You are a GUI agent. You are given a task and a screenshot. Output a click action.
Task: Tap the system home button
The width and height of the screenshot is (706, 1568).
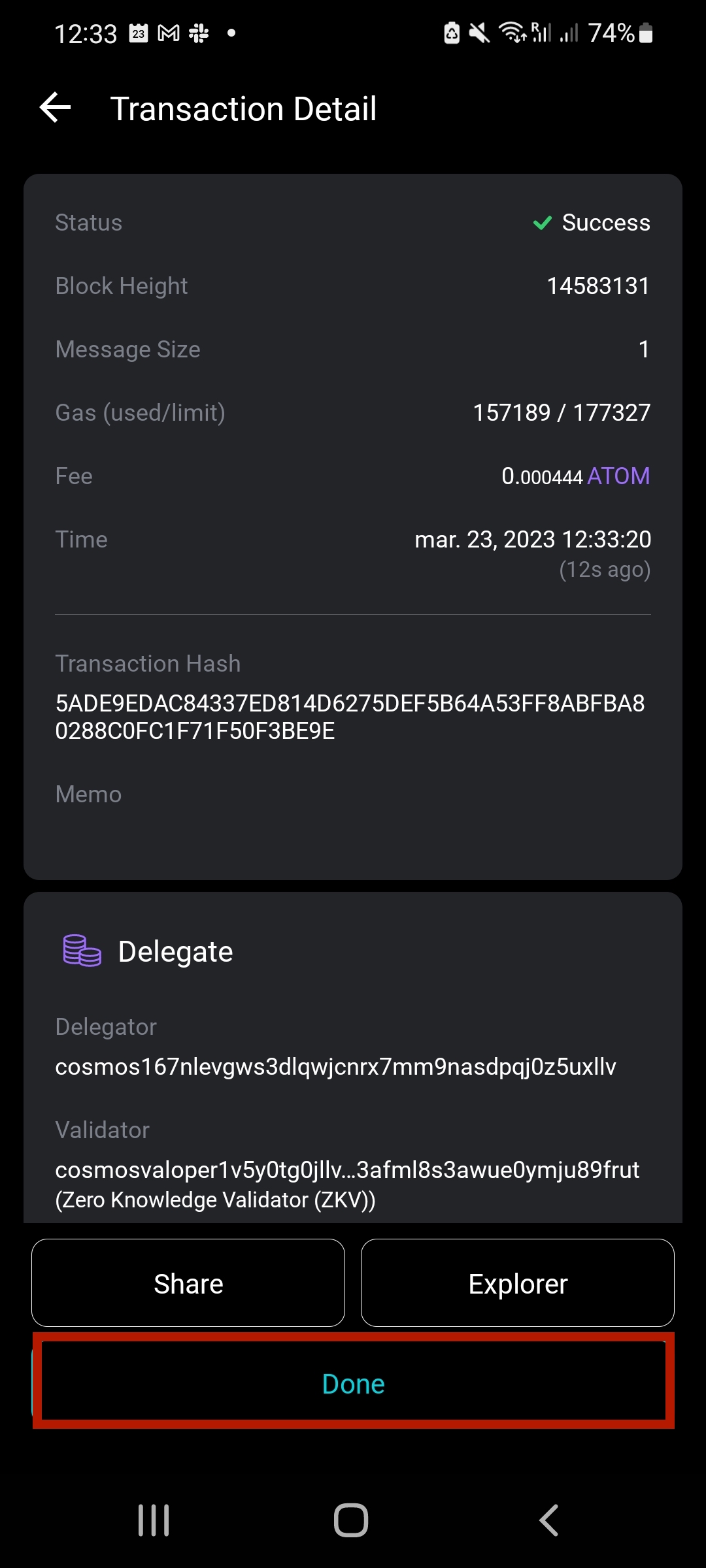[x=351, y=1520]
